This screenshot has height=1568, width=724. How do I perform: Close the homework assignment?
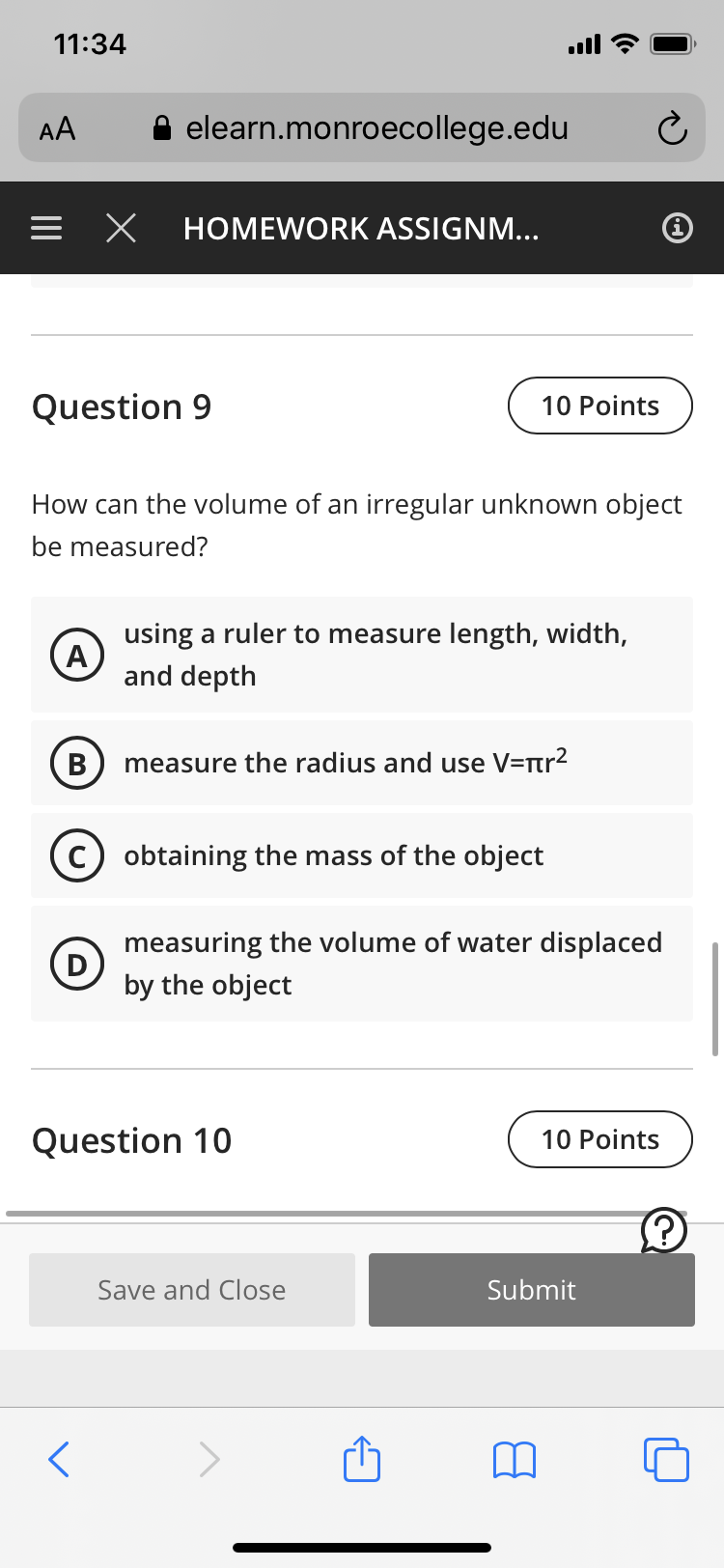pos(121,229)
